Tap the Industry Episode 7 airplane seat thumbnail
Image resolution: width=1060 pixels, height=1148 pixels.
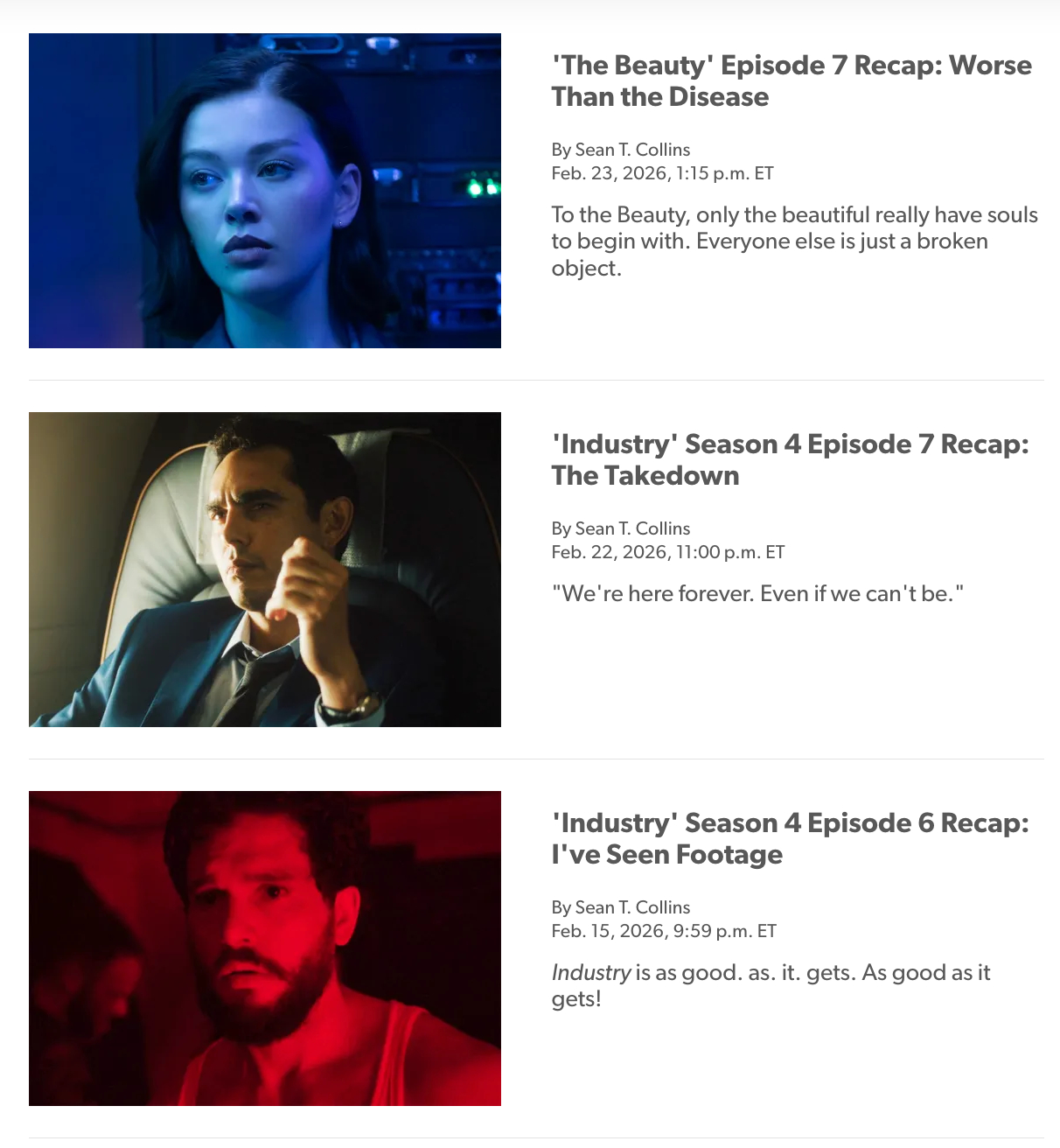[x=264, y=570]
